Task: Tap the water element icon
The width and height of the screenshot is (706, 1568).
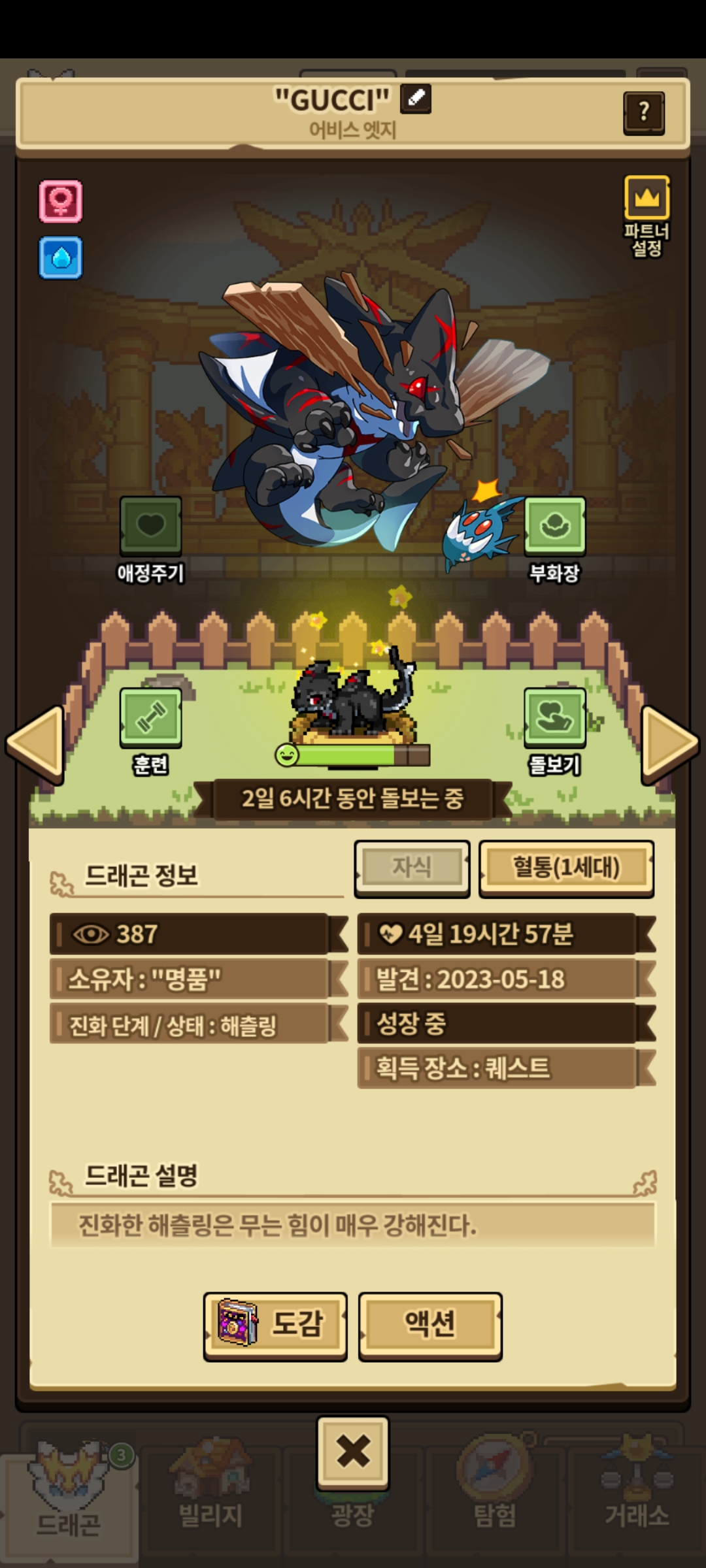Action: (61, 257)
